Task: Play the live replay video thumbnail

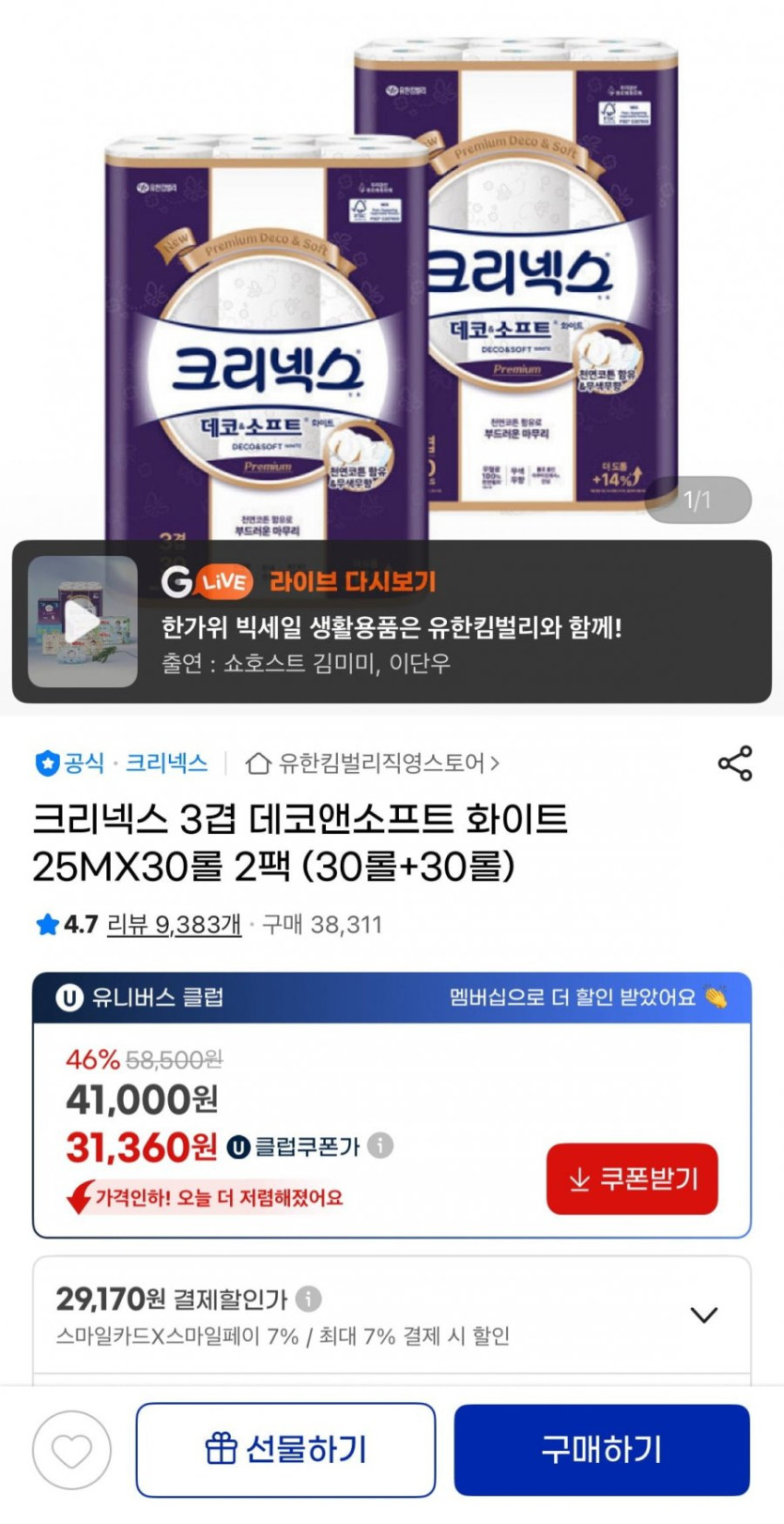Action: (x=83, y=622)
